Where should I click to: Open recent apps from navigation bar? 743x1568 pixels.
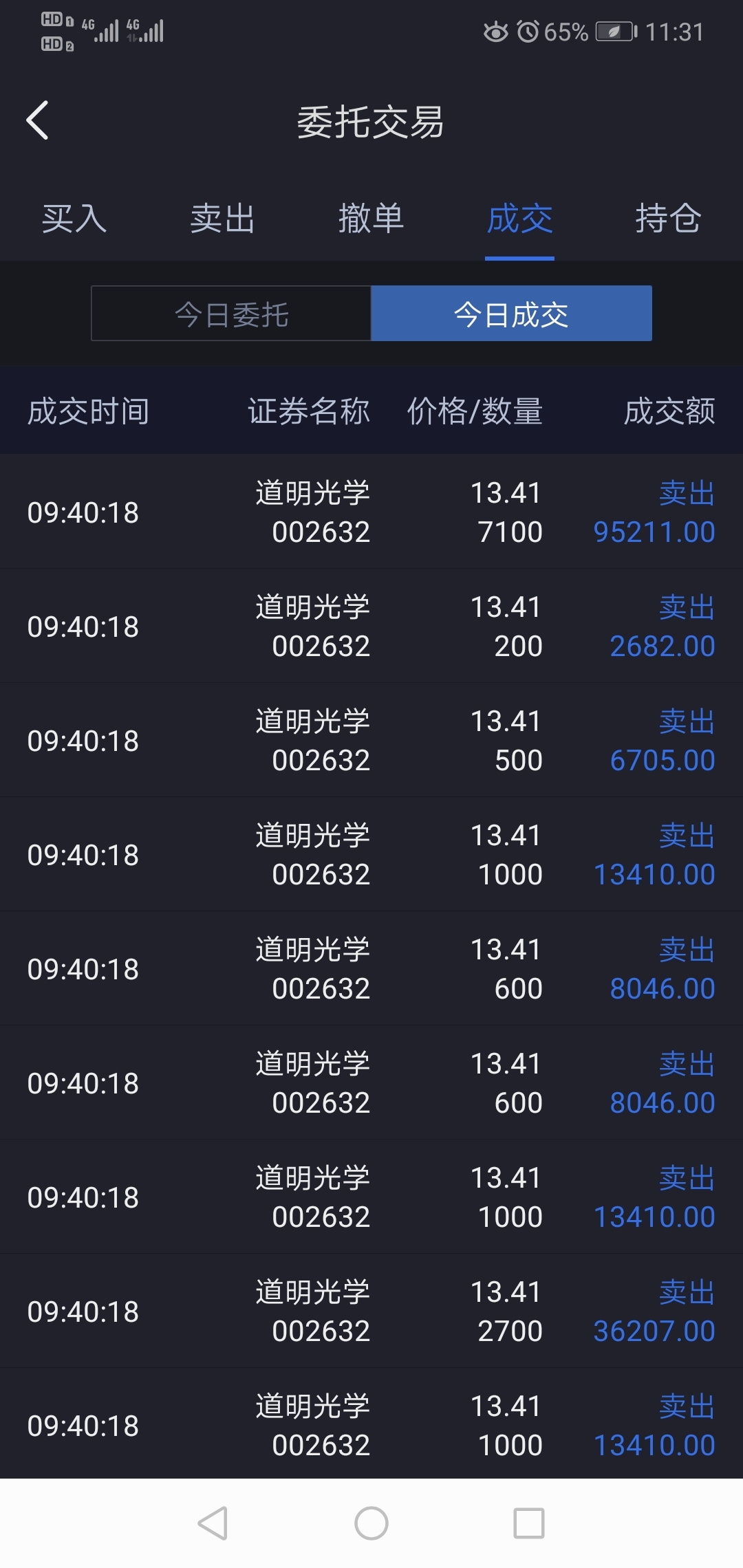pyautogui.click(x=529, y=1523)
